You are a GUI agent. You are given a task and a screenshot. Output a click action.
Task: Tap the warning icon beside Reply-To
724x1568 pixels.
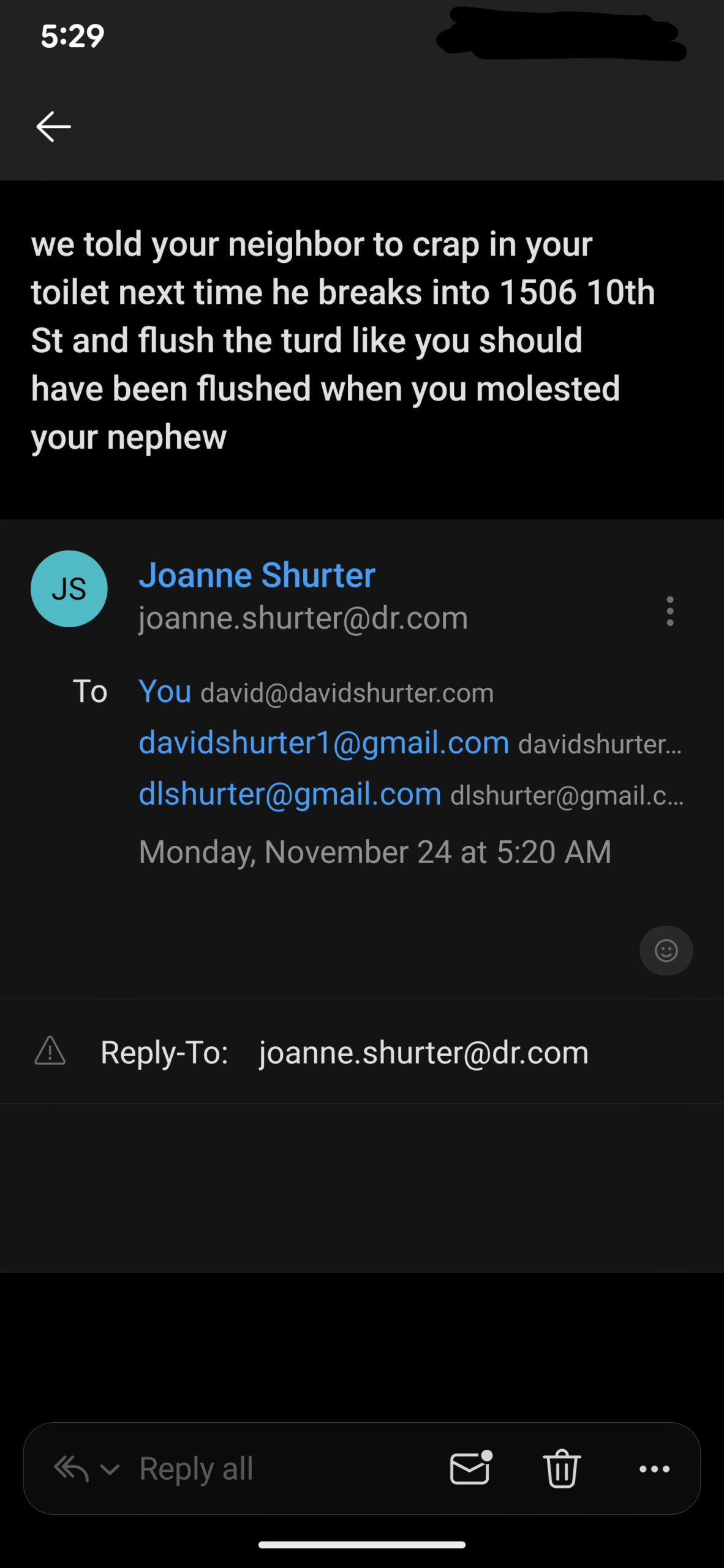[50, 1051]
